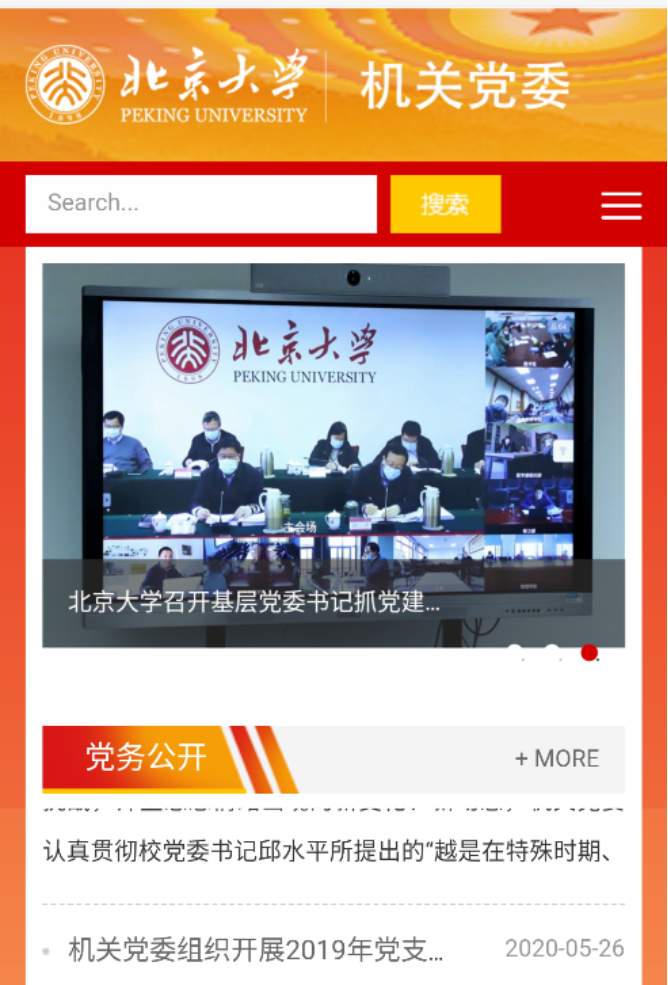668x985 pixels.
Task: Open the 北京大学召开基层党委书记 carousel slide
Action: [333, 455]
